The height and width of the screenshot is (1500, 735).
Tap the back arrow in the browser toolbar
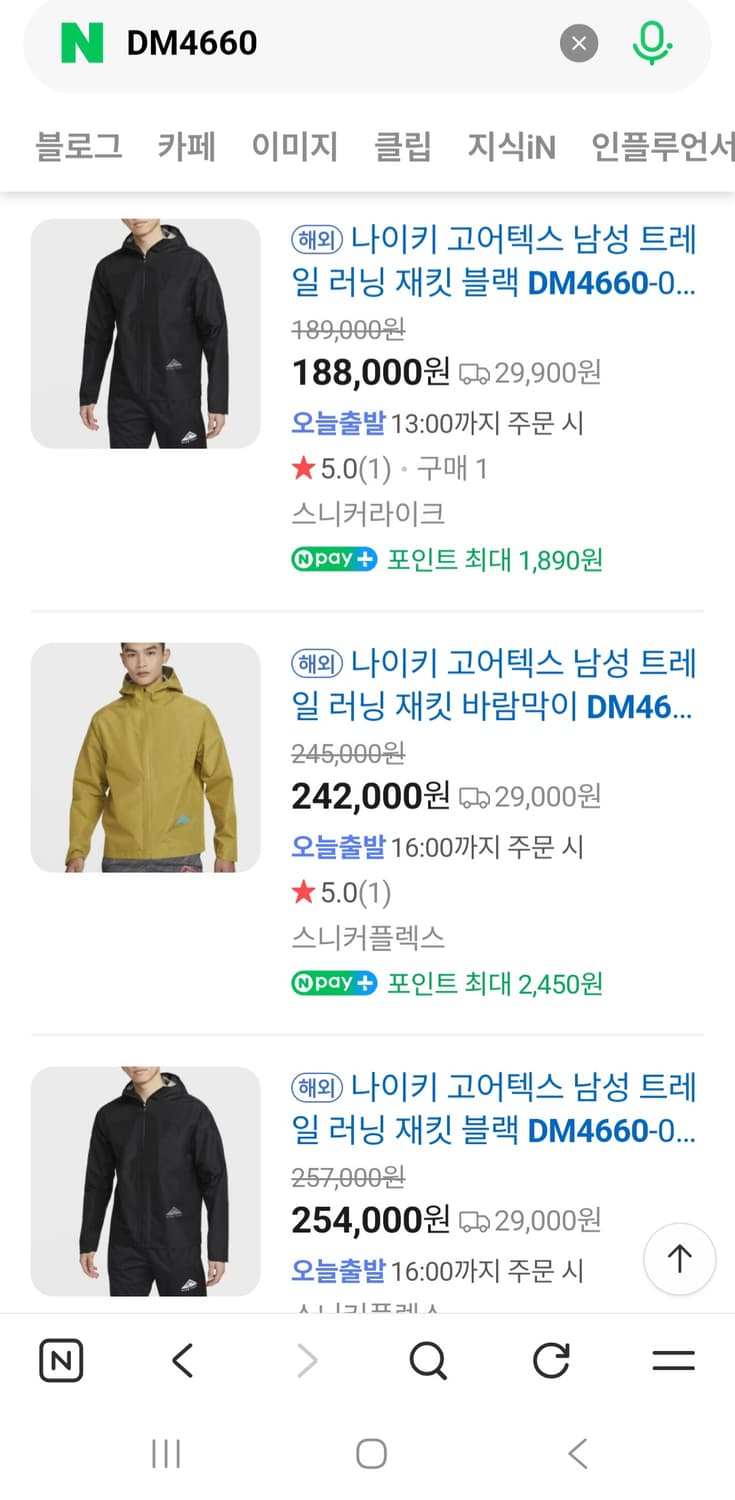pos(182,1360)
